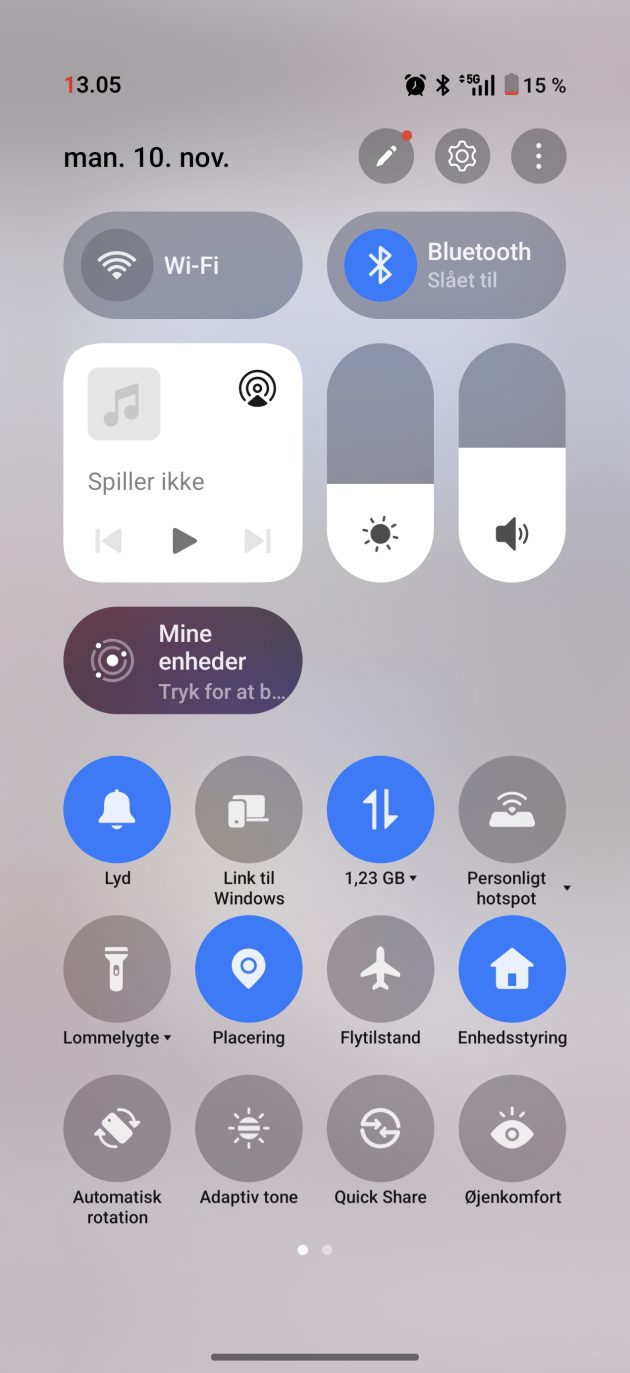Toggle the Lyd sound mode
Viewport: 630px width, 1373px height.
click(x=117, y=809)
